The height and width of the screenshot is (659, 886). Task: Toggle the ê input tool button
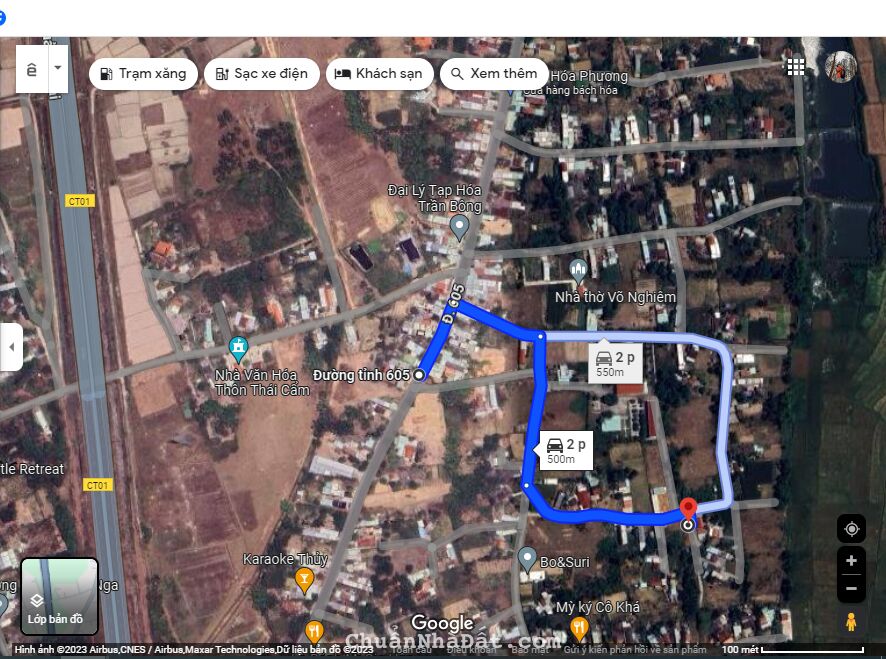[32, 69]
